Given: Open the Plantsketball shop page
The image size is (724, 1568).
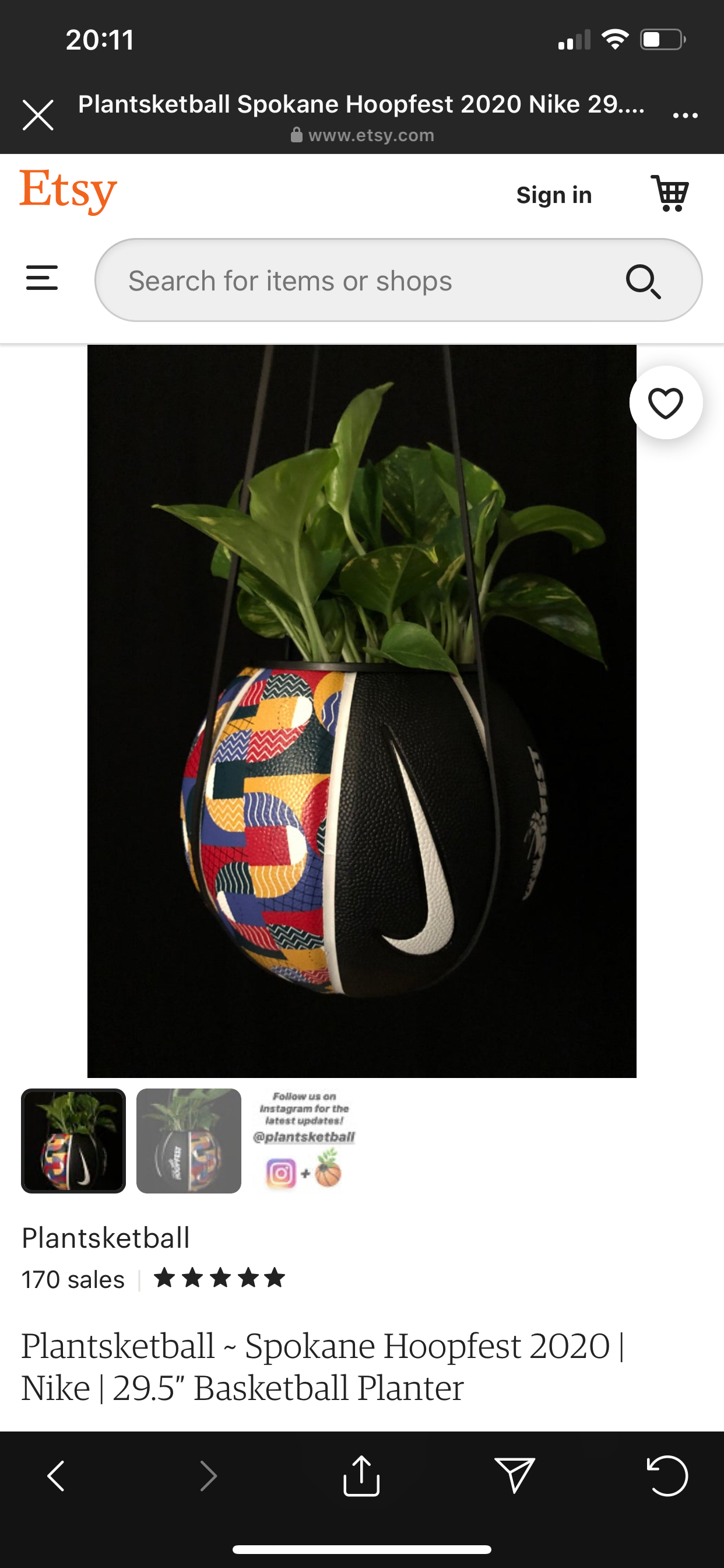Looking at the screenshot, I should (106, 1238).
